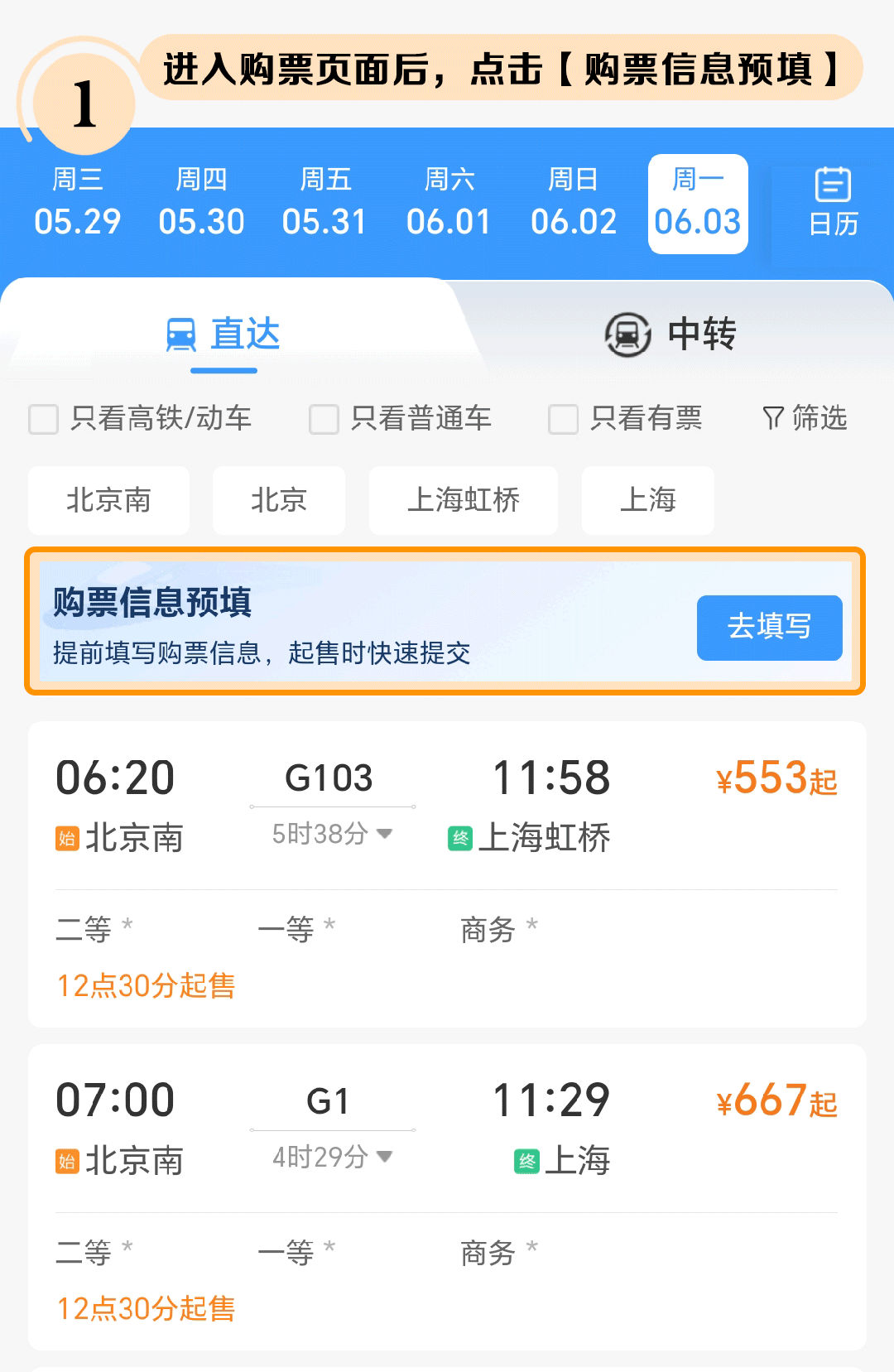Click the 始 origin badge next to 北京南
Screen dimensions: 894x1372
pyautogui.click(x=65, y=838)
